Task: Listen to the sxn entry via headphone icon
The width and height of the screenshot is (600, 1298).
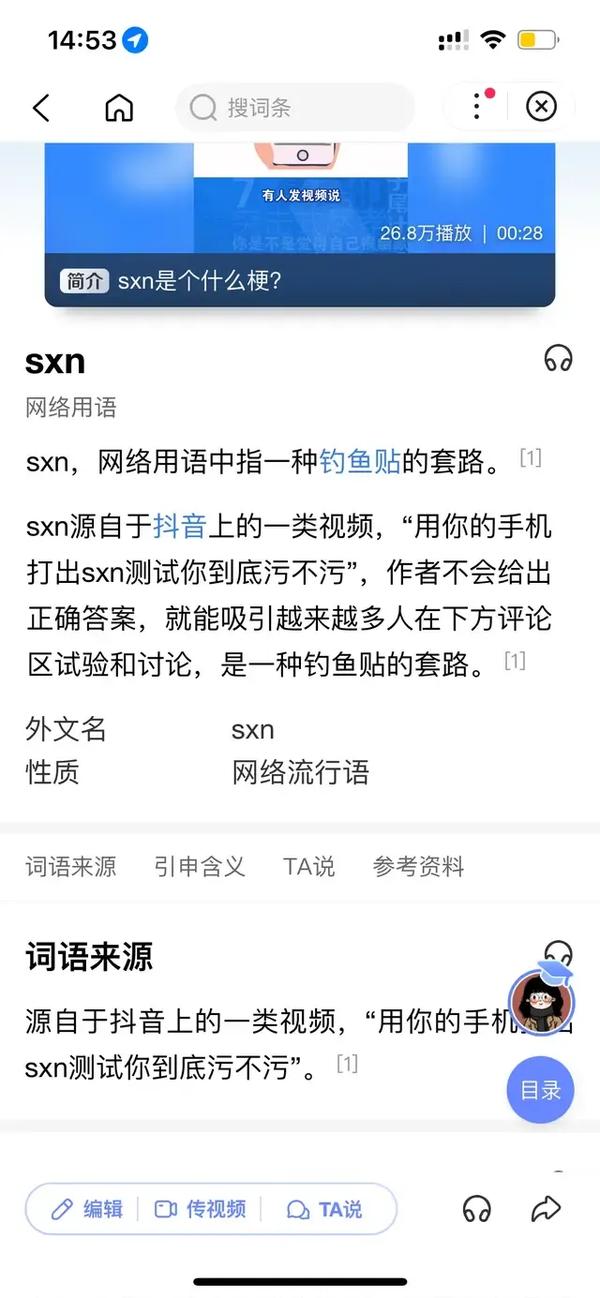Action: 558,358
